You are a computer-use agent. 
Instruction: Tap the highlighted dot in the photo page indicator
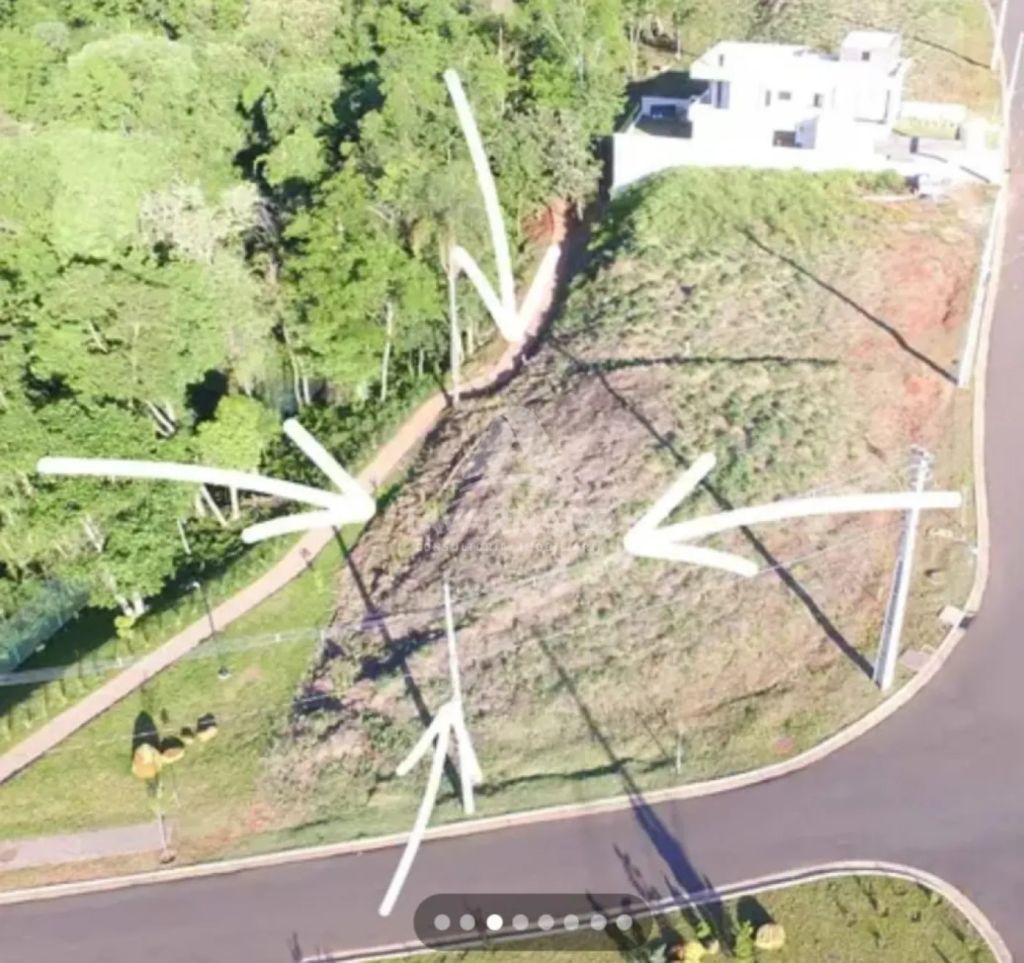(494, 922)
